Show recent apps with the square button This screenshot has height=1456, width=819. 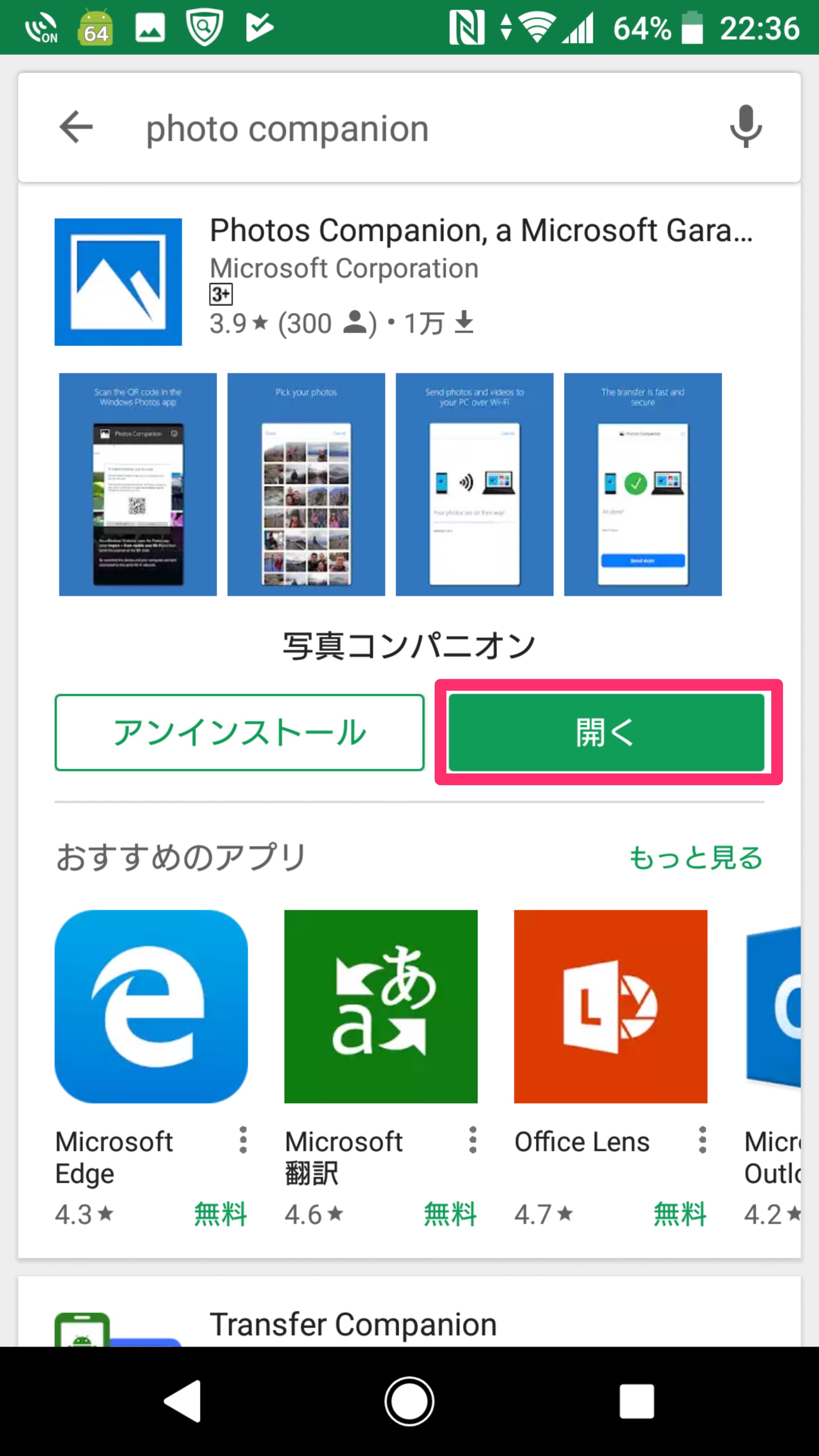(637, 1401)
